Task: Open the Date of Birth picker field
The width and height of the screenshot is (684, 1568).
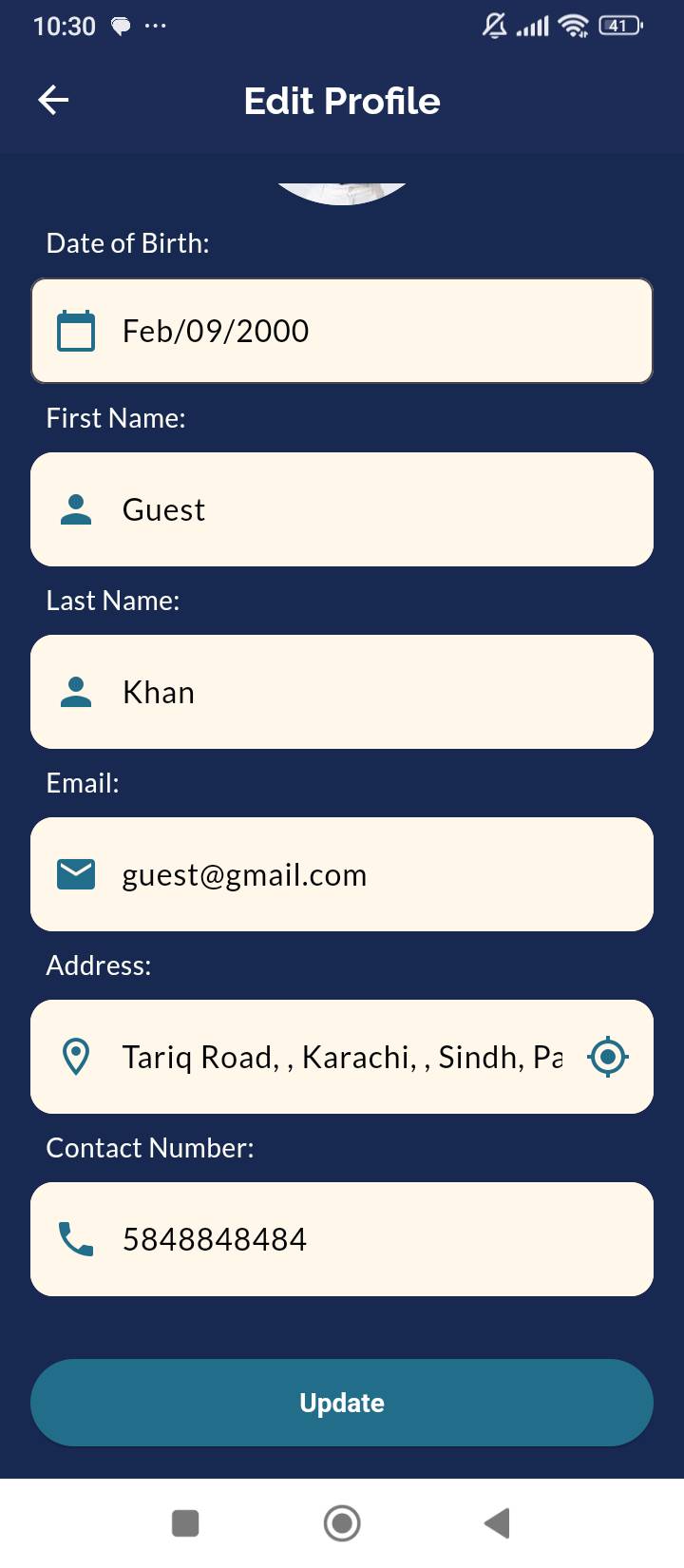Action: 342,331
